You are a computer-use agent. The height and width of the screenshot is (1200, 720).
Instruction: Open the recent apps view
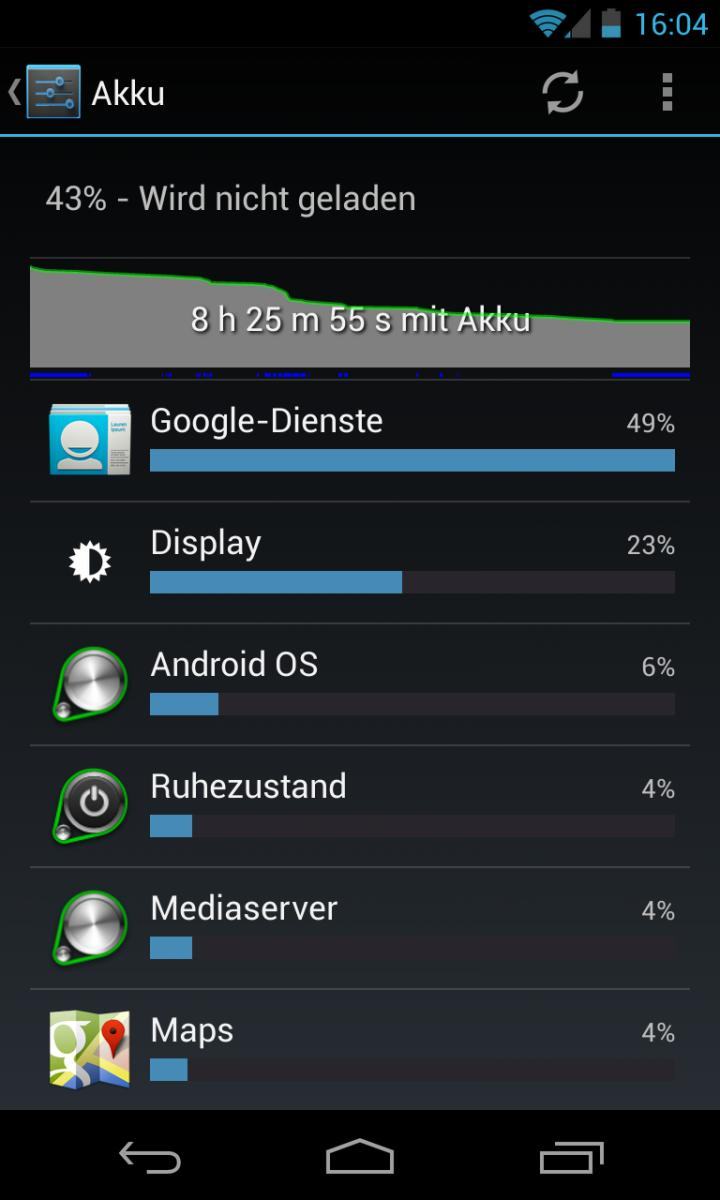572,1157
